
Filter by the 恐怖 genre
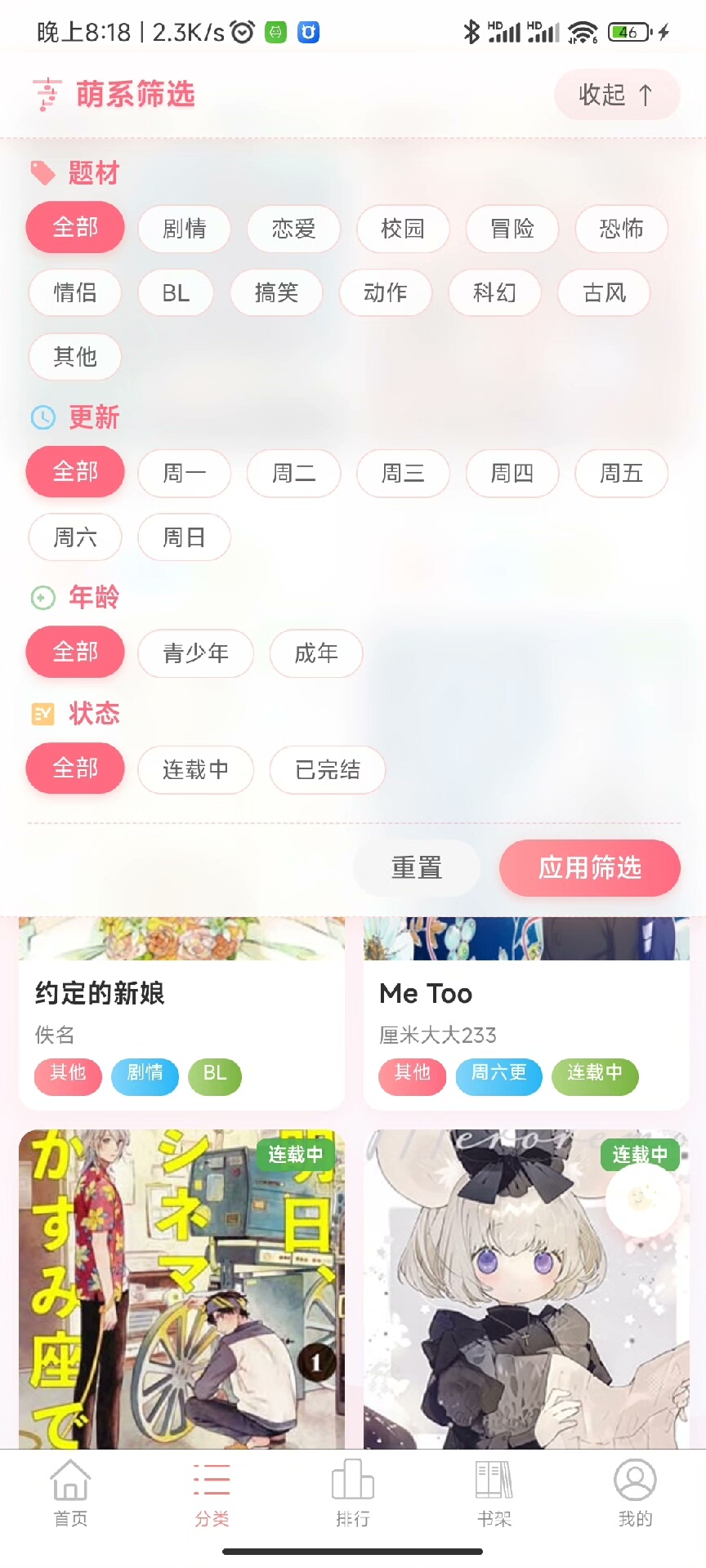pos(621,229)
